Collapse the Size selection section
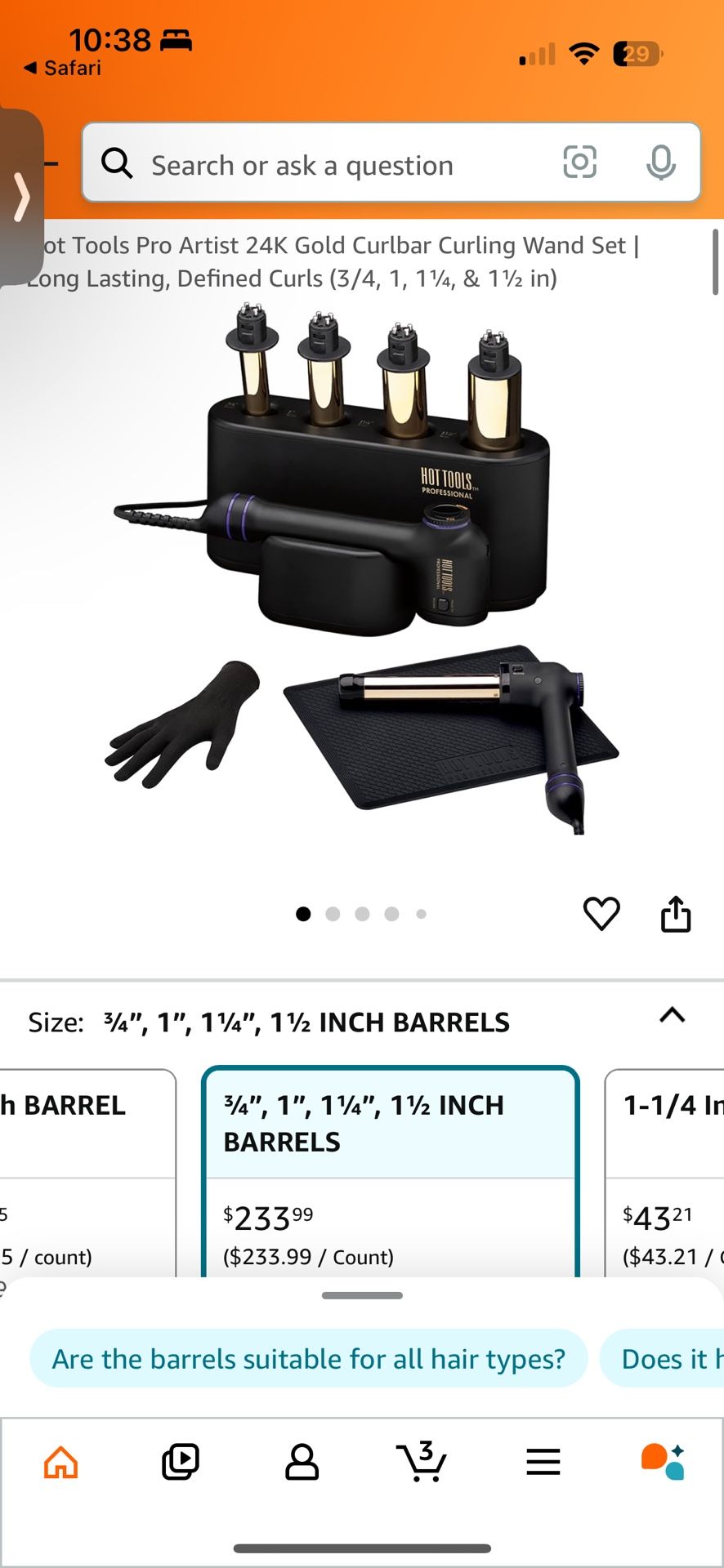 click(x=672, y=1016)
